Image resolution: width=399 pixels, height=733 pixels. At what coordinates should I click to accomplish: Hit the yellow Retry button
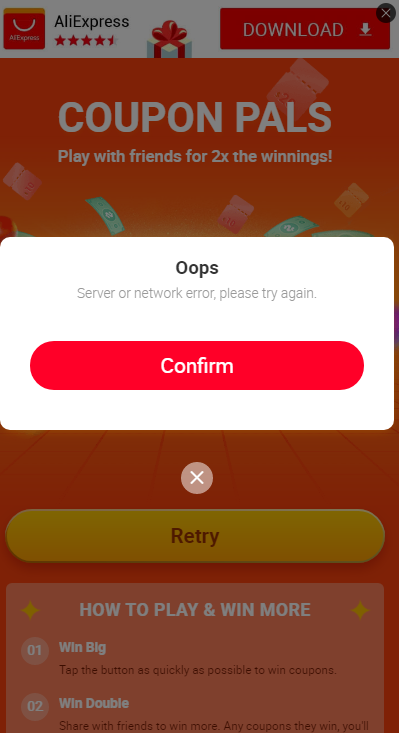pyautogui.click(x=195, y=536)
